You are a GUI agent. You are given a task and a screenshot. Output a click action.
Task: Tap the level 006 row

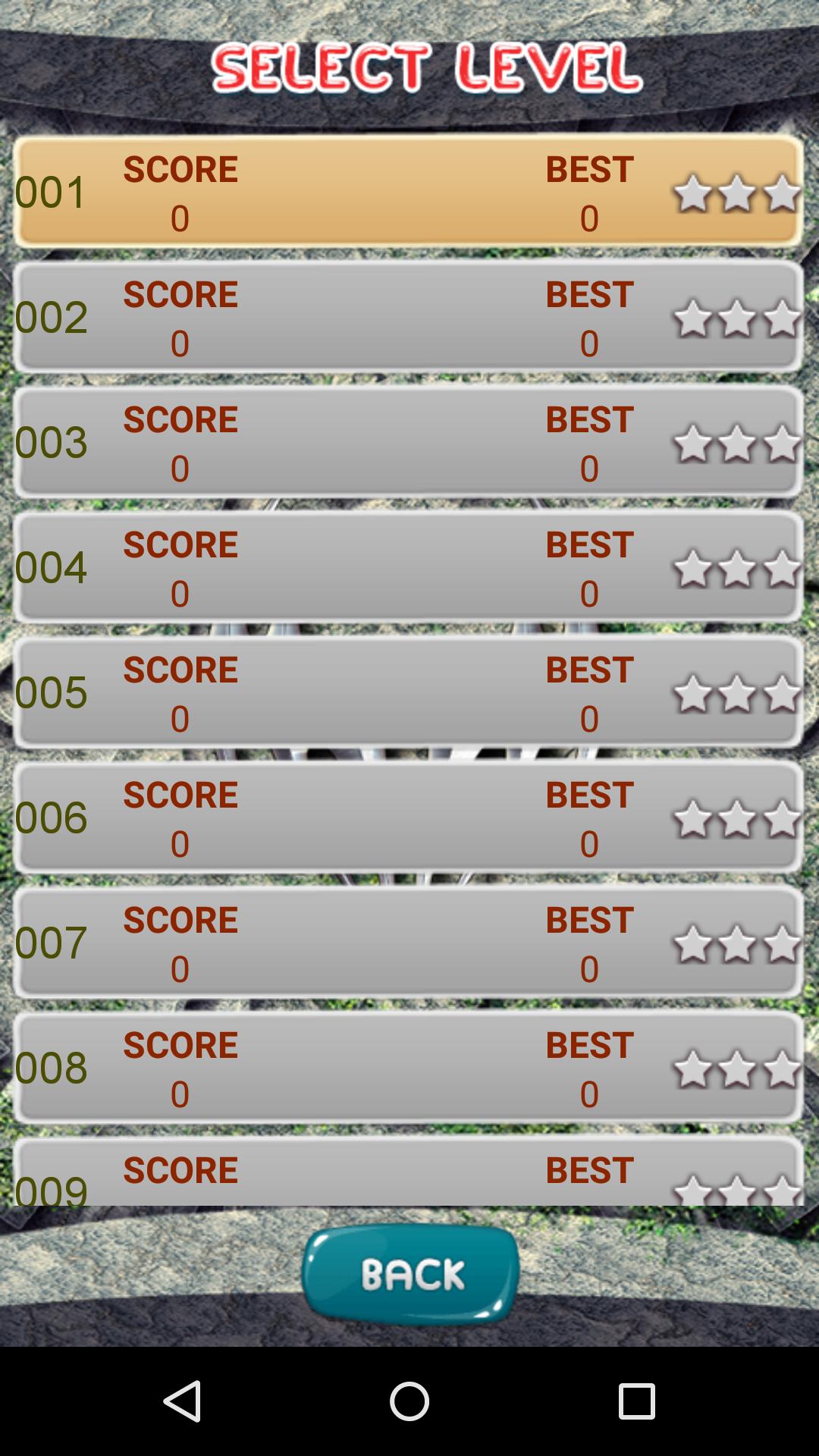(408, 817)
